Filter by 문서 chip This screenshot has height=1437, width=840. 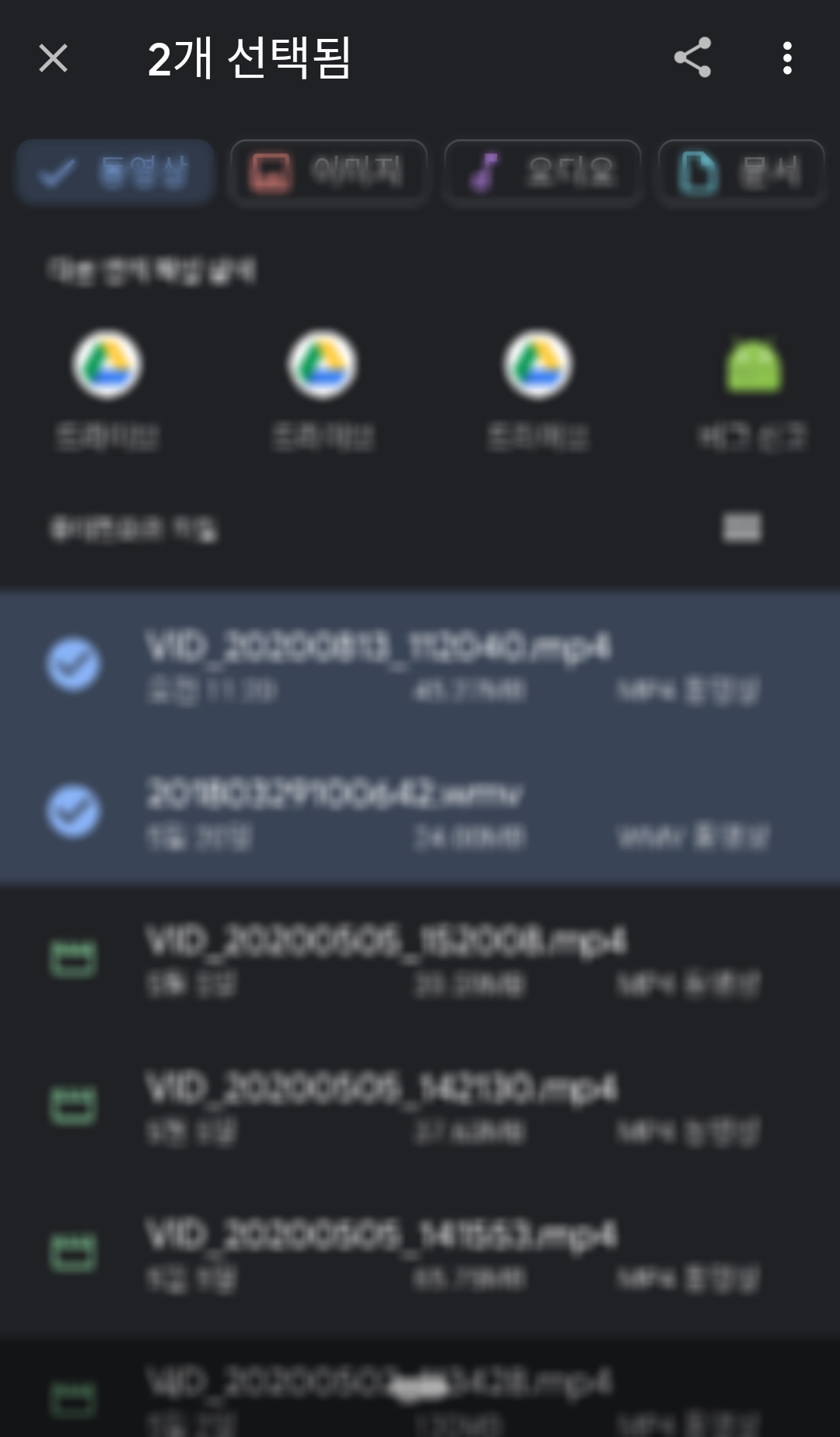[x=740, y=172]
